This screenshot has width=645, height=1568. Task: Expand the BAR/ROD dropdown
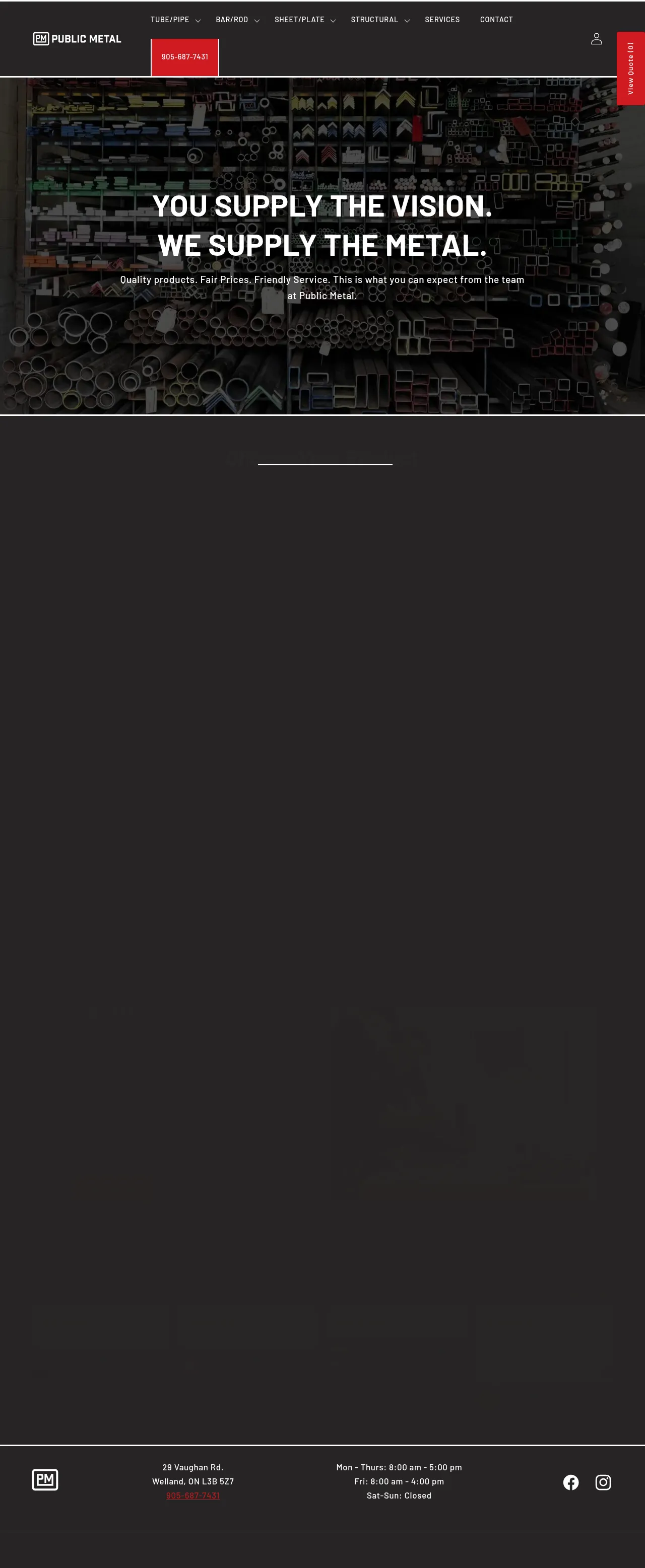click(237, 20)
